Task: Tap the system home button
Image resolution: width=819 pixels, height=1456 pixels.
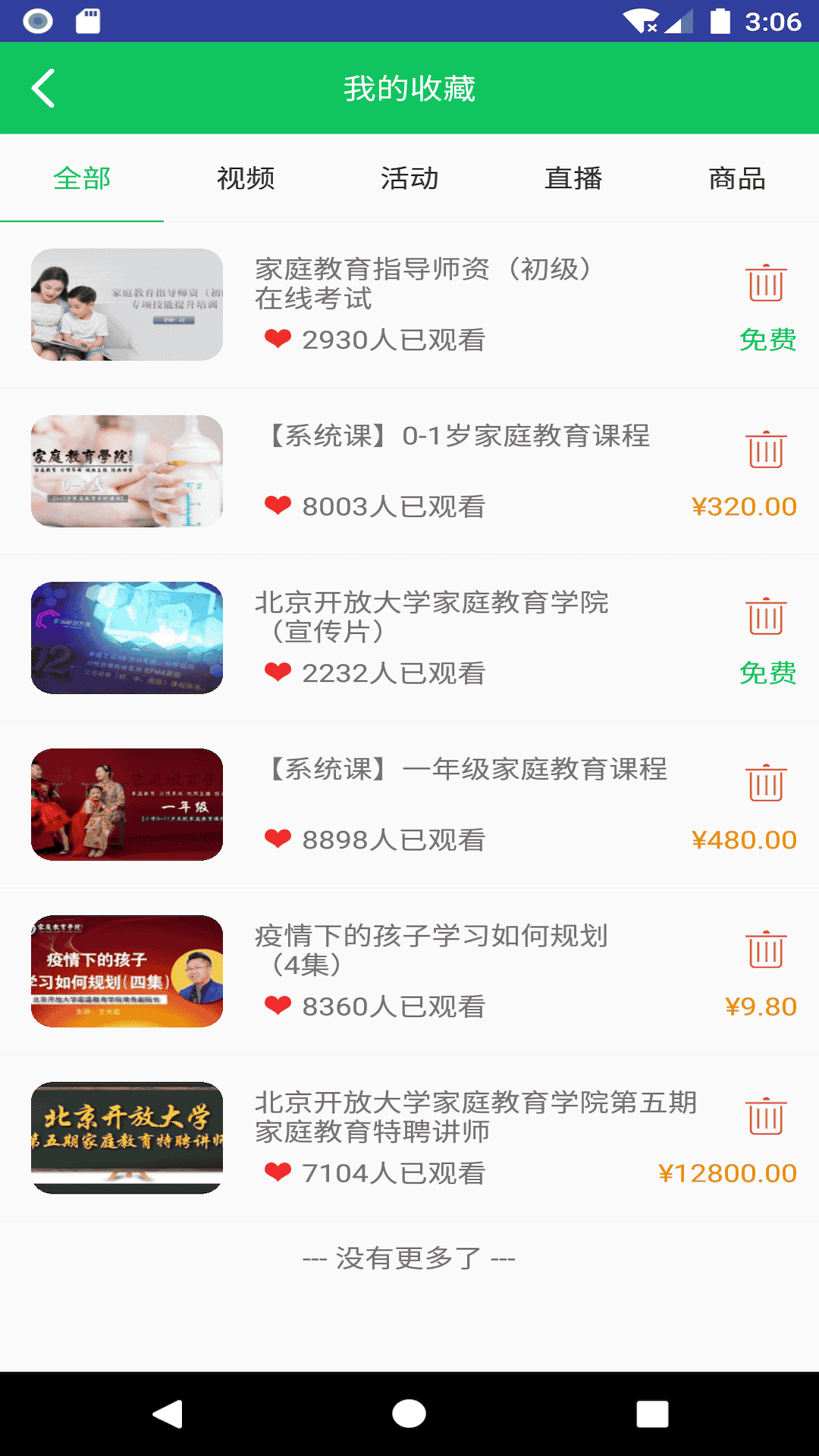Action: pyautogui.click(x=409, y=1414)
